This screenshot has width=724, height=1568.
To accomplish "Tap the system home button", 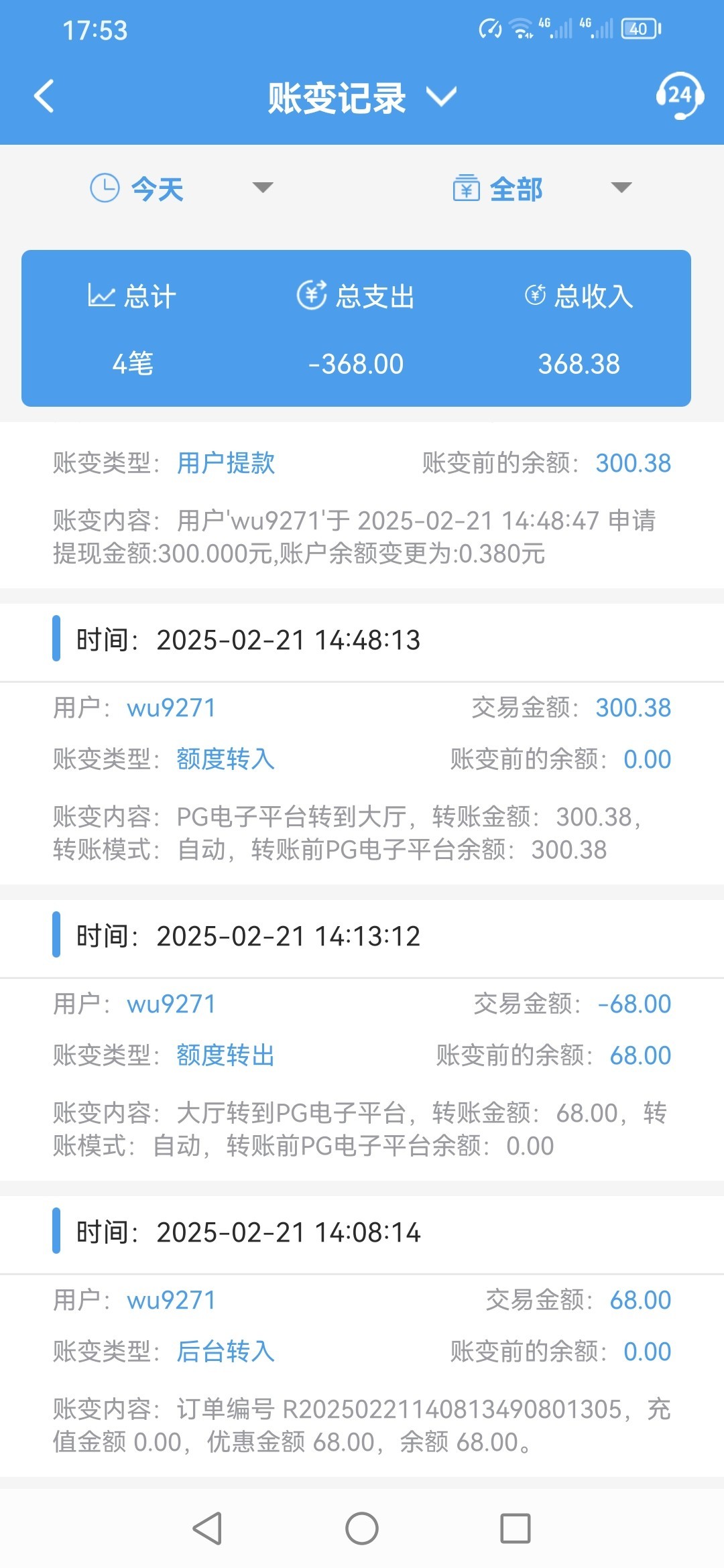I will [362, 1528].
